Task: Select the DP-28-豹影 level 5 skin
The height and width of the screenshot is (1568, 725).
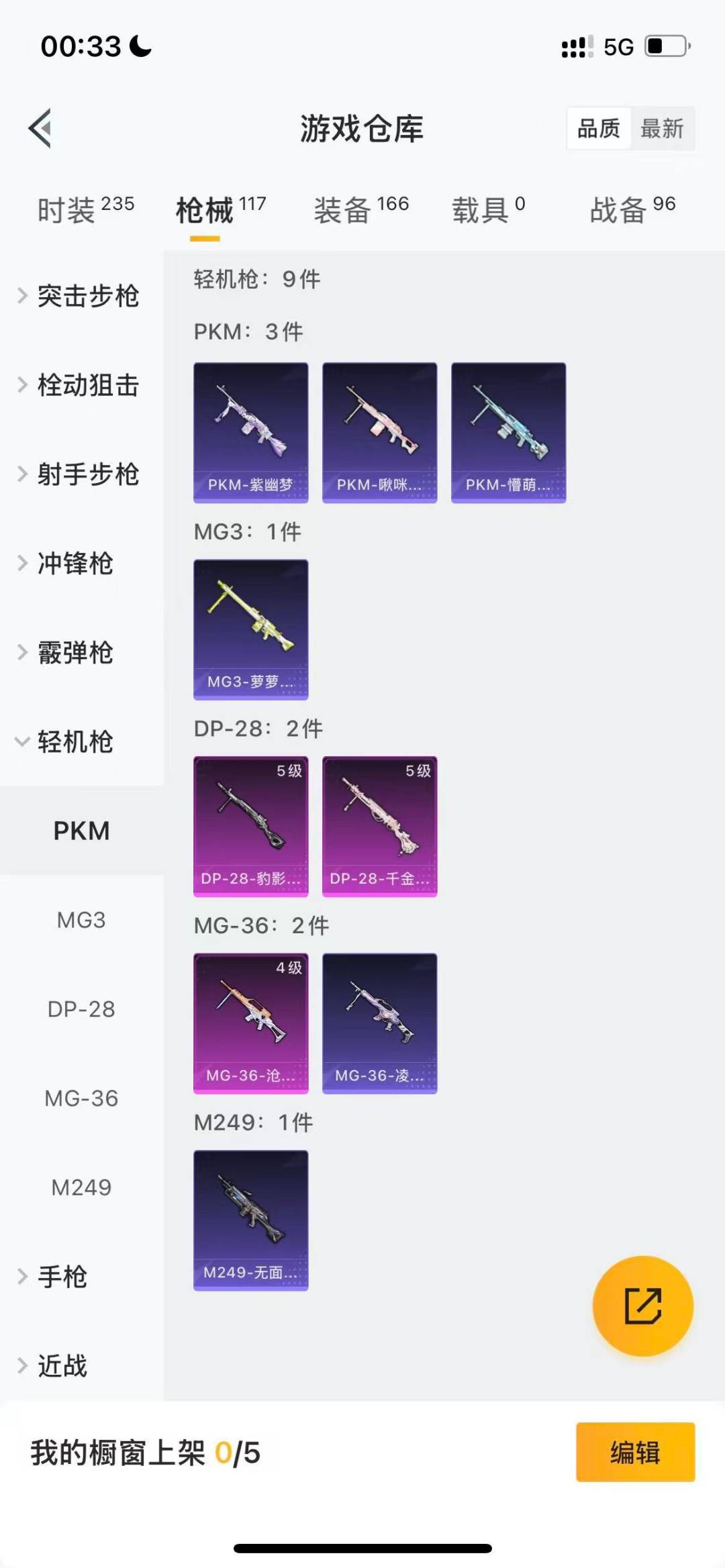Action: [x=250, y=827]
